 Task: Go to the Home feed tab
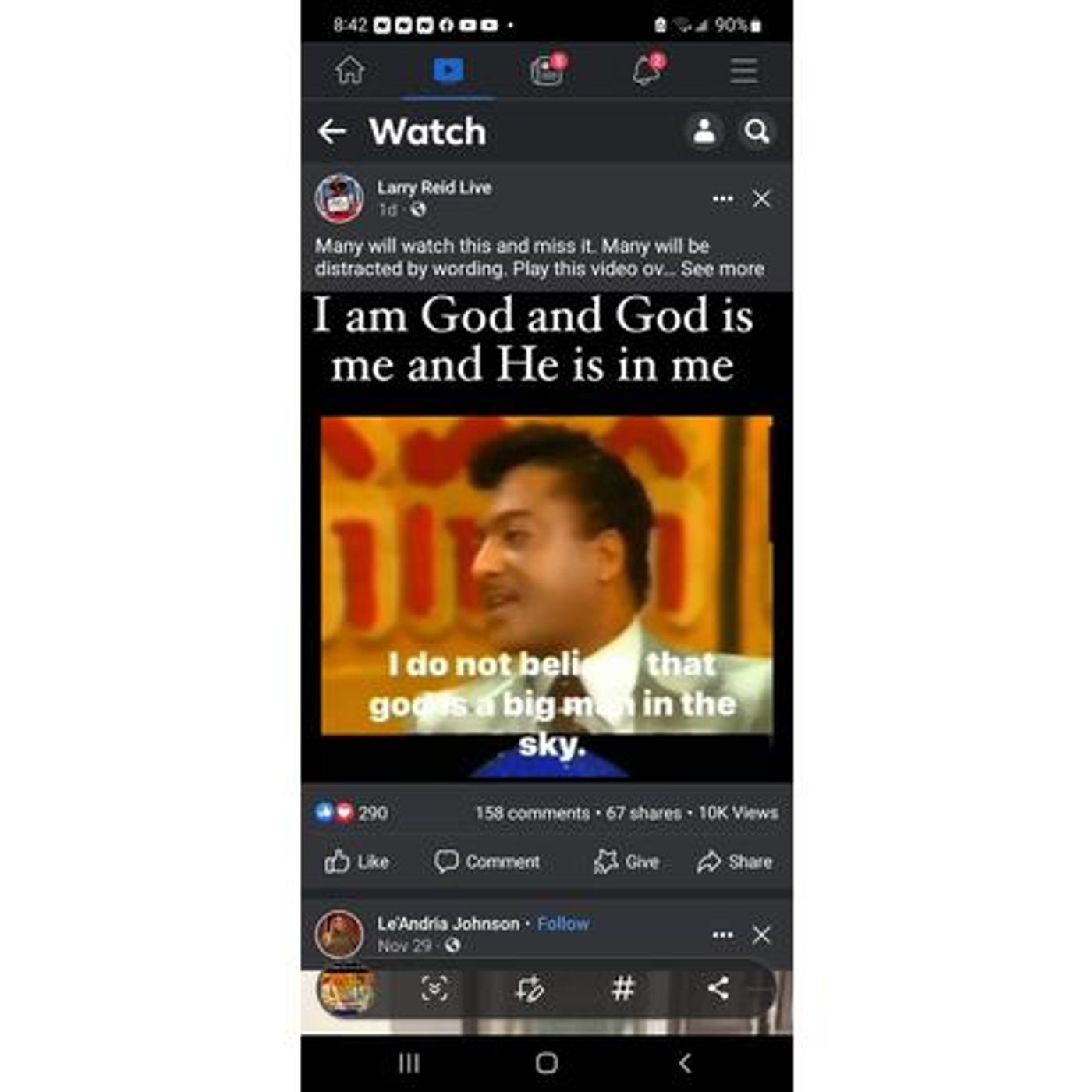(x=349, y=71)
